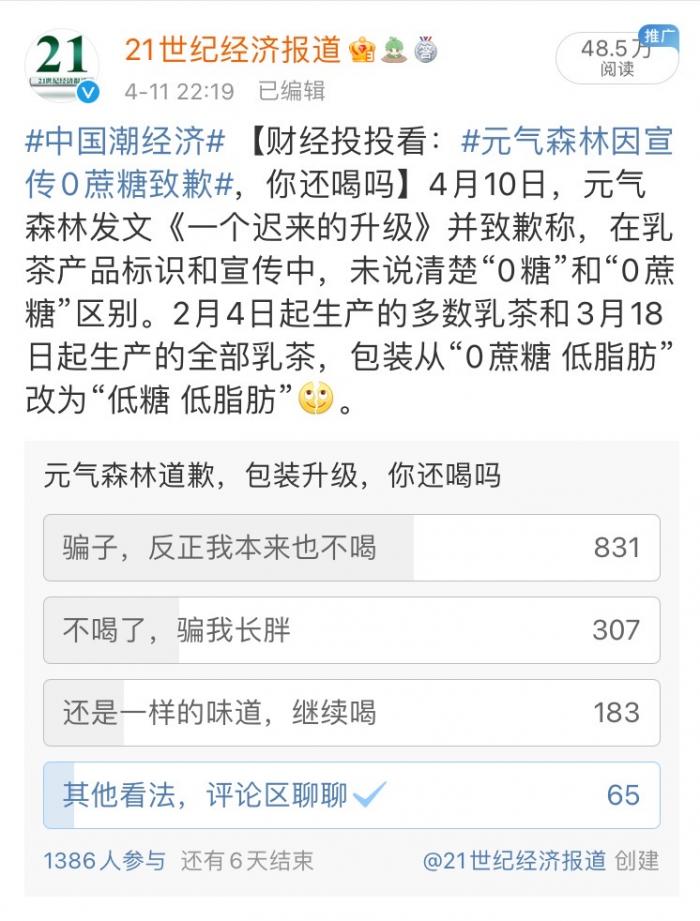Select 其他看法，评论区聊聊 poll option
The image size is (700, 921).
[x=351, y=795]
